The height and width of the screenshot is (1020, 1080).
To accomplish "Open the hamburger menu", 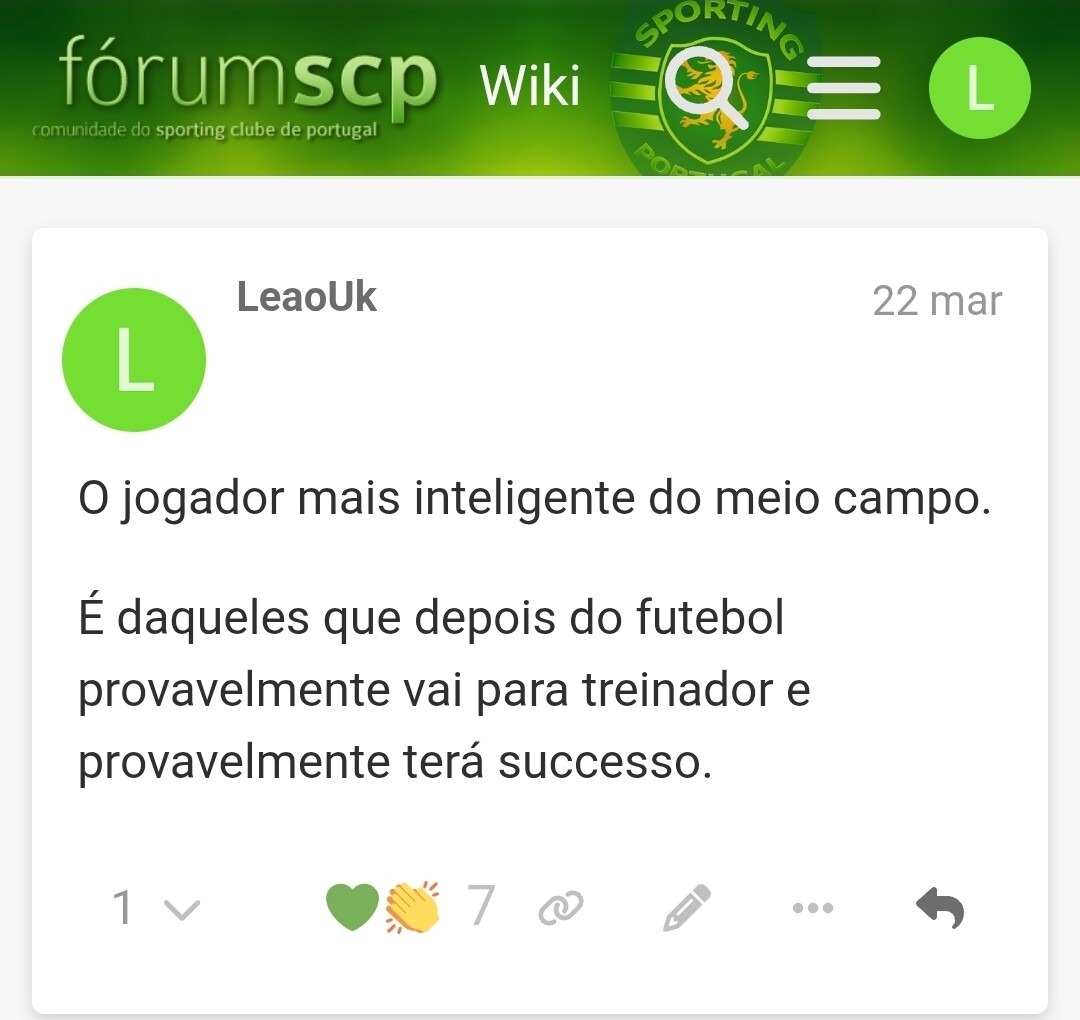I will (x=843, y=88).
